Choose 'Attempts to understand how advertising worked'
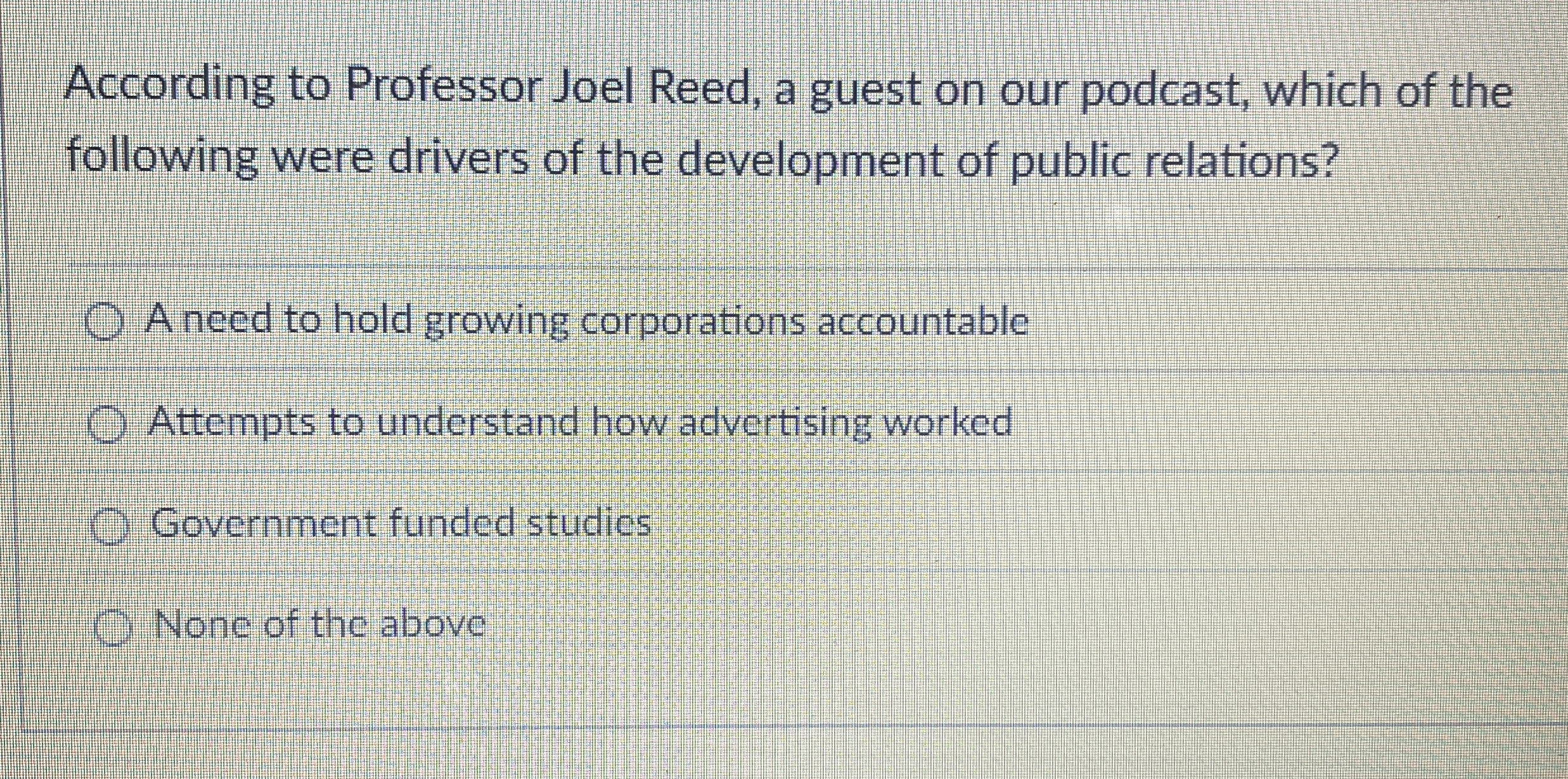1568x779 pixels. [105, 425]
